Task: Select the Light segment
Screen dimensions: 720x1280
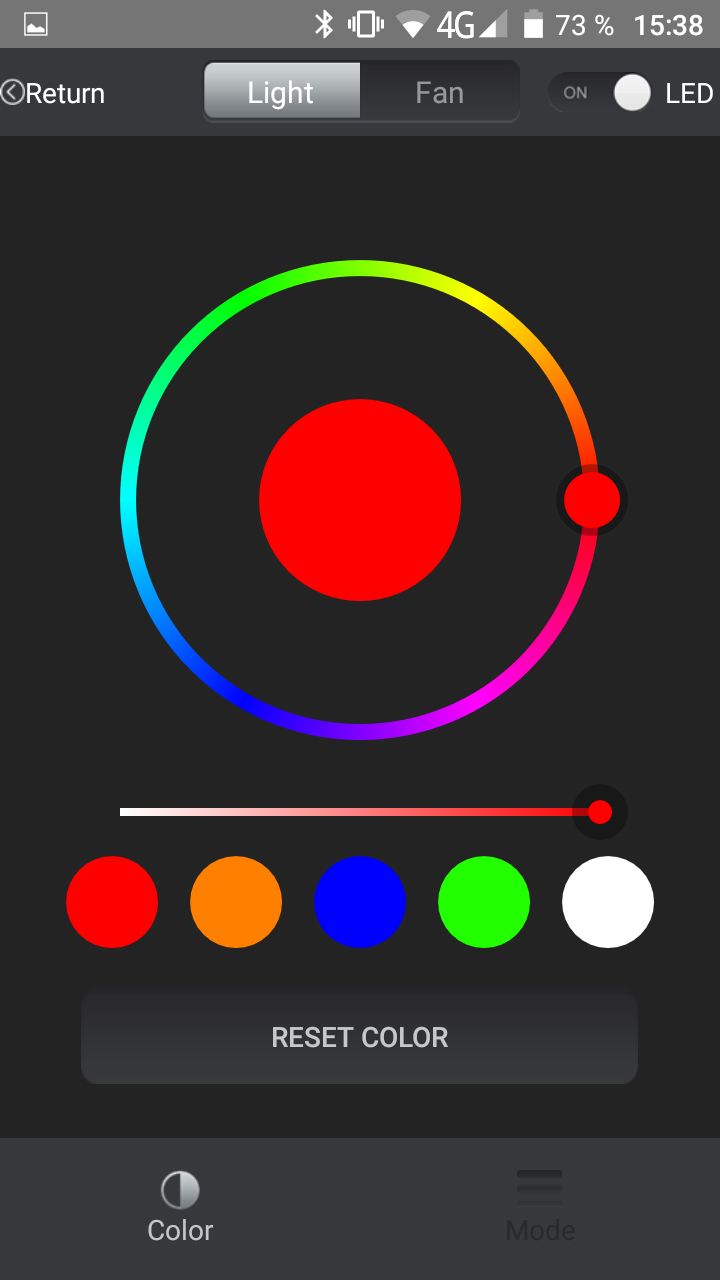Action: pos(281,93)
